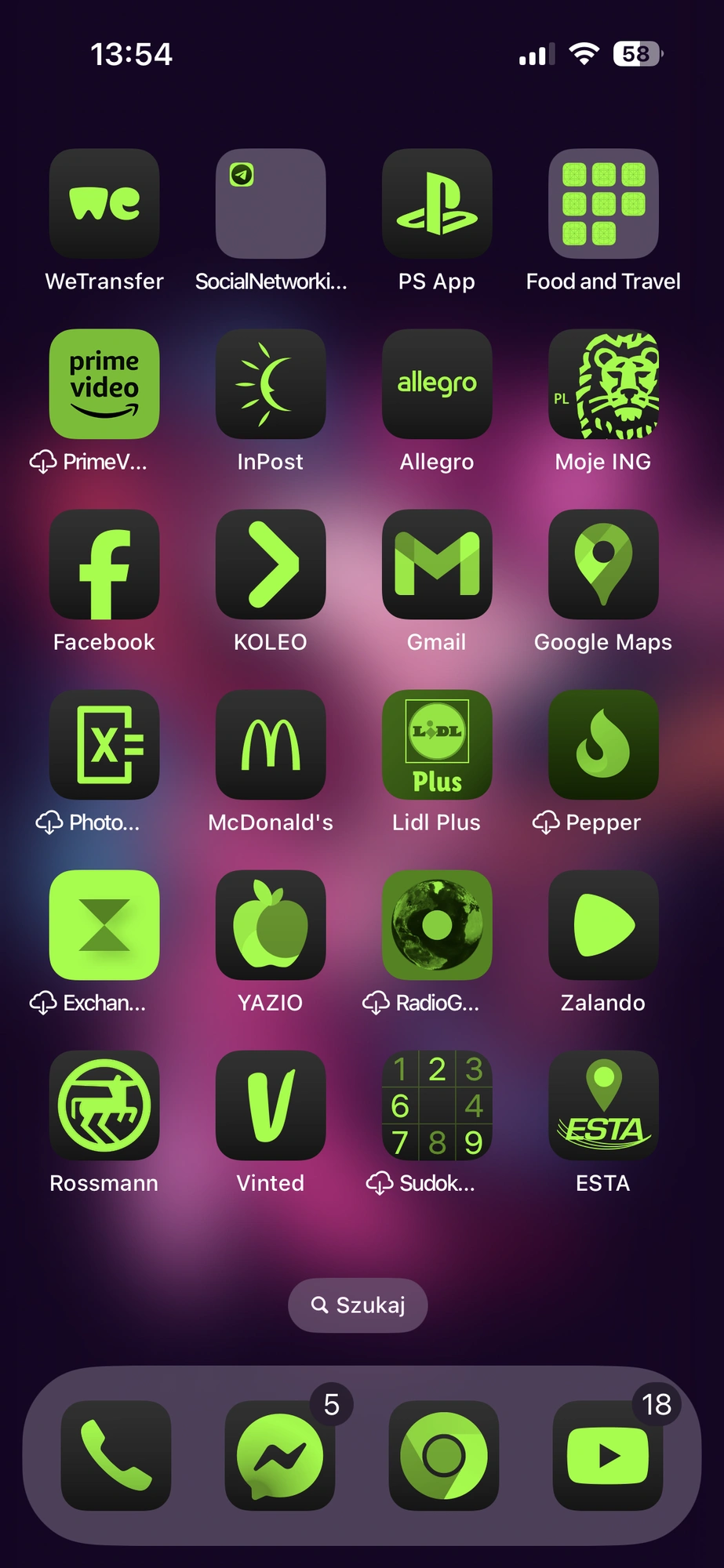Open the KOLEO app
724x1568 pixels.
(271, 564)
